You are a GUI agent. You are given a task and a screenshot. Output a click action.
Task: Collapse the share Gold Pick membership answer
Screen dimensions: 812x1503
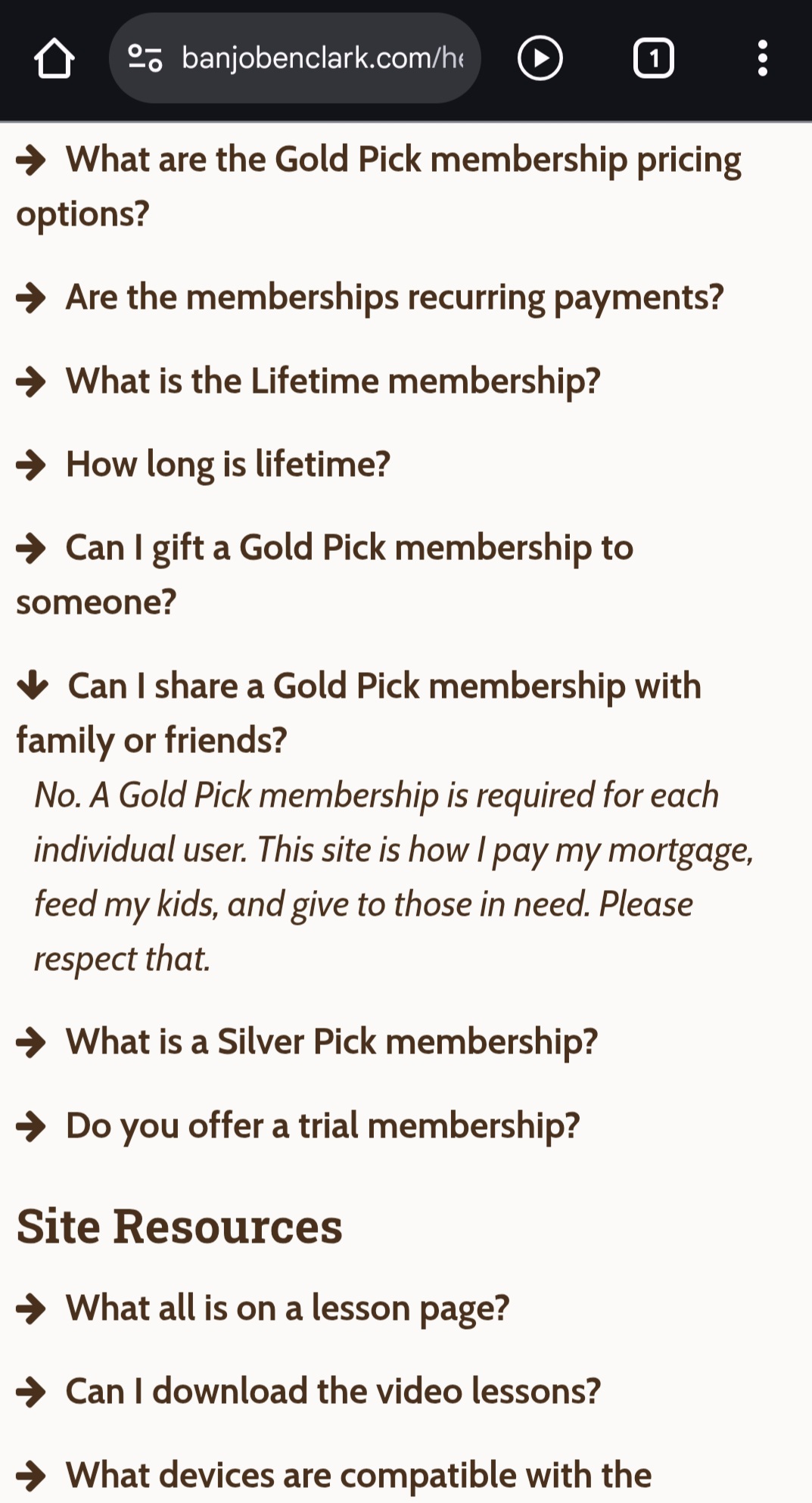383,686
